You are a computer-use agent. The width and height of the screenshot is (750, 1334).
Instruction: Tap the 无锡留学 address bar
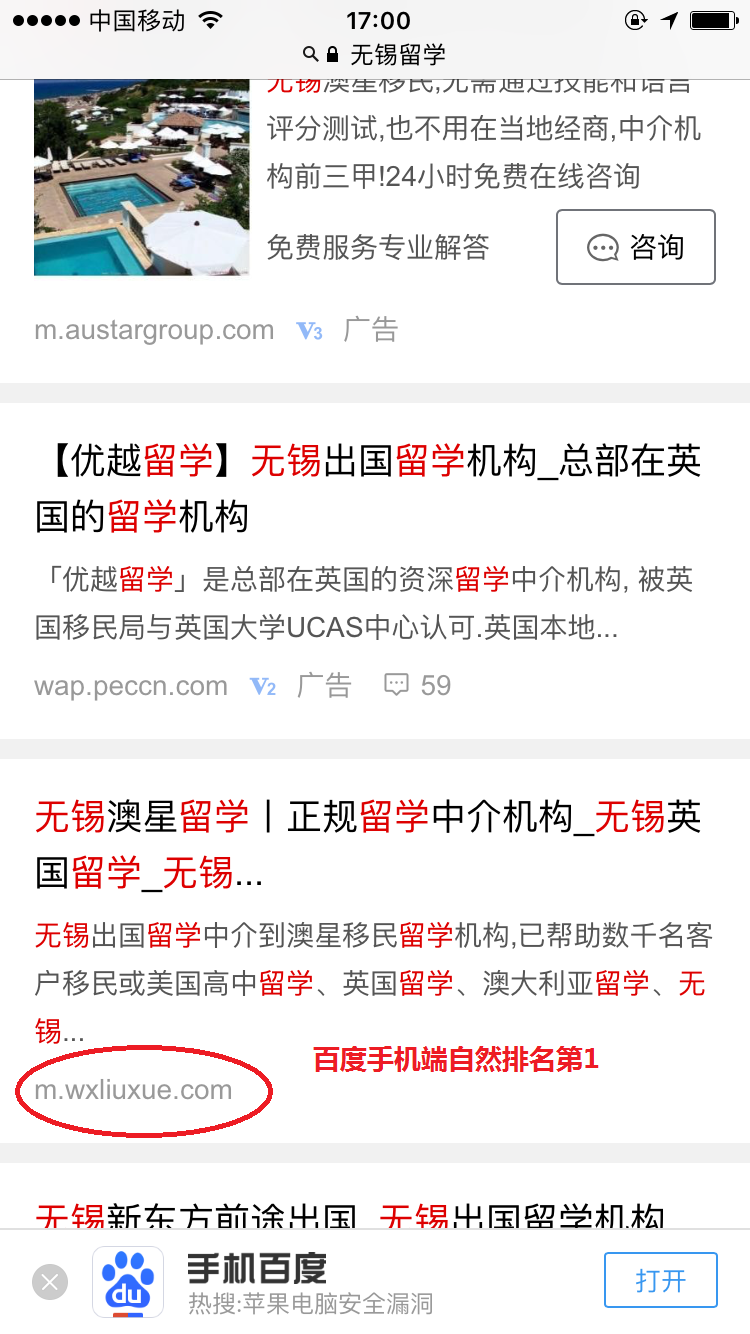375,54
